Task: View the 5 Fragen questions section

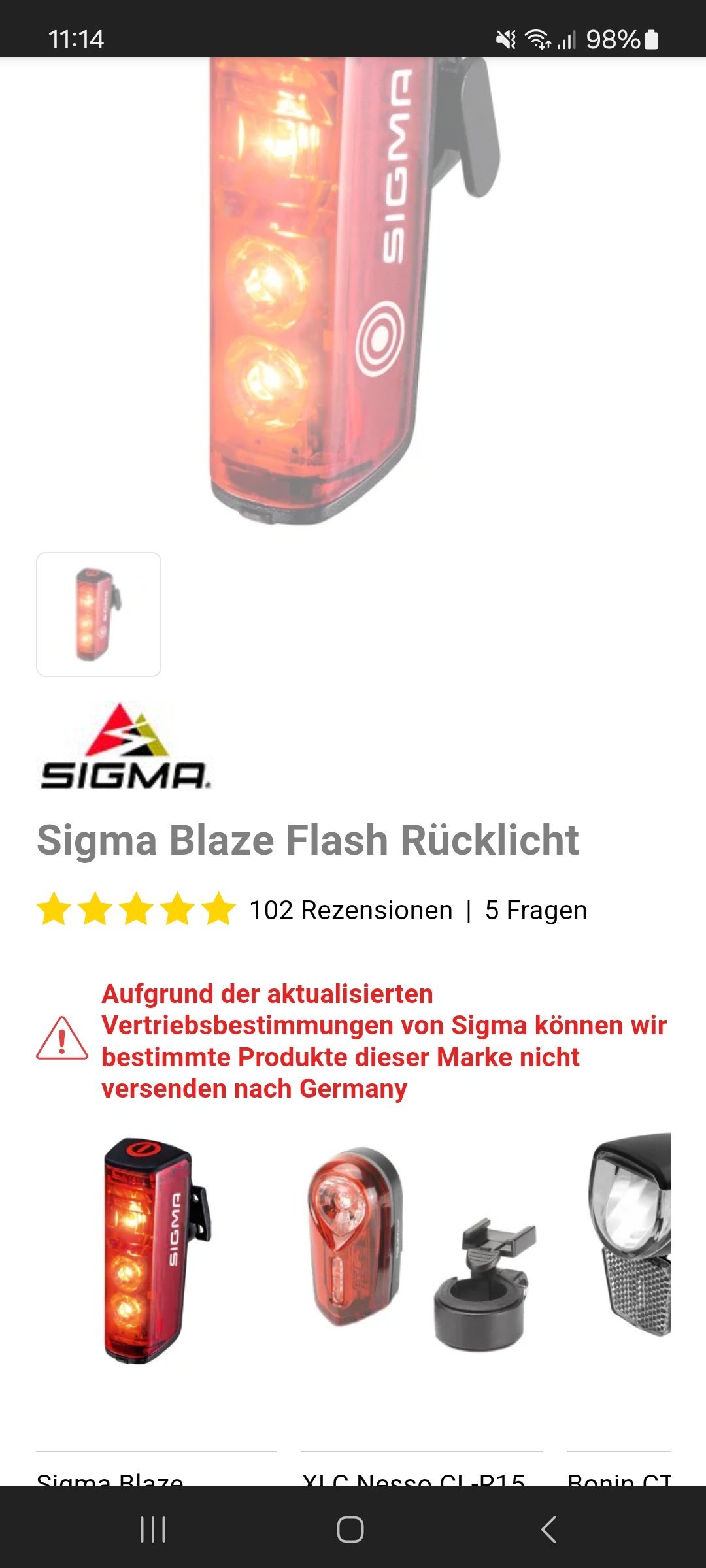Action: point(535,910)
